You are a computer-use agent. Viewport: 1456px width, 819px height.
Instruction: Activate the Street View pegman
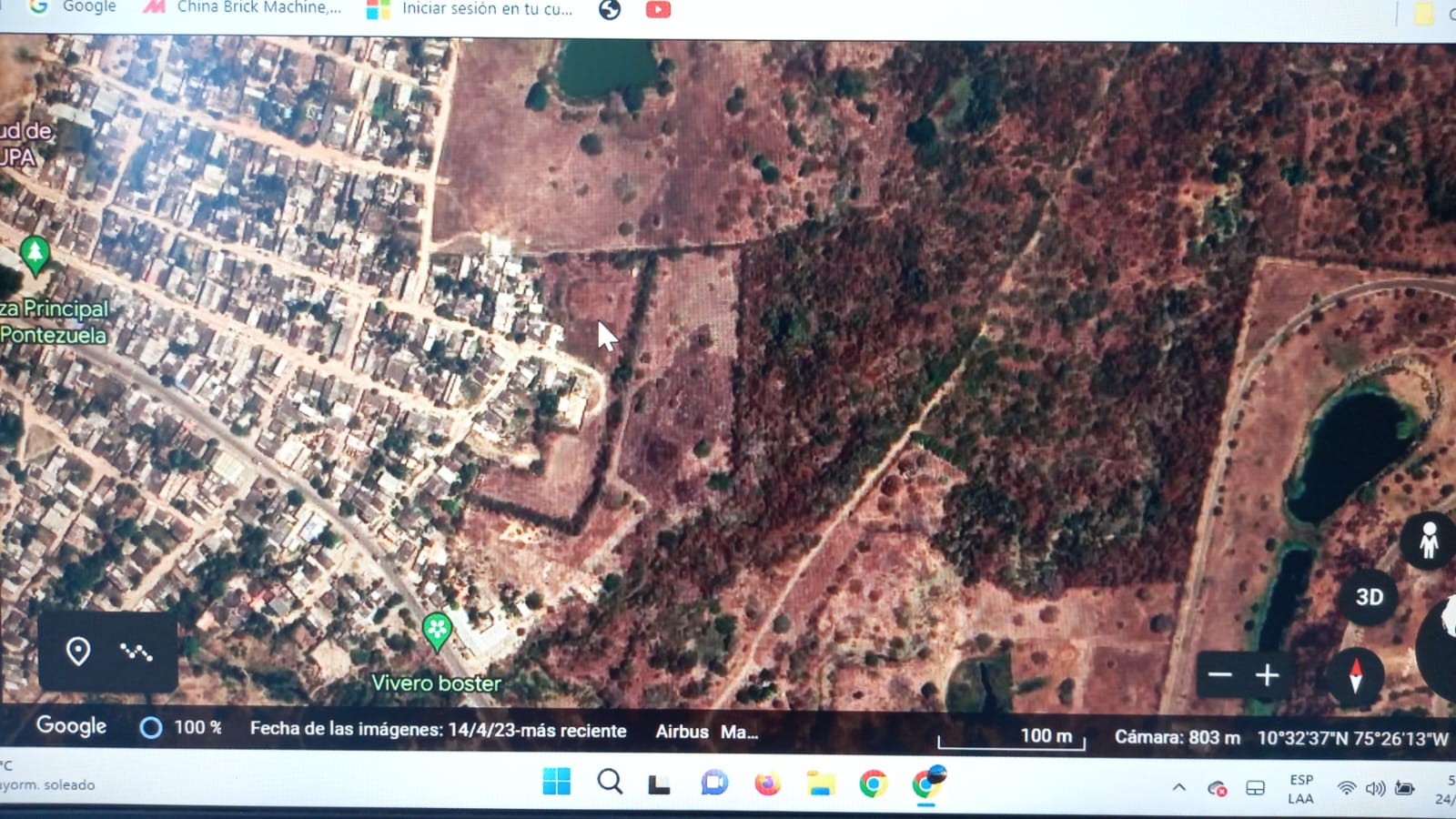pos(1428,541)
